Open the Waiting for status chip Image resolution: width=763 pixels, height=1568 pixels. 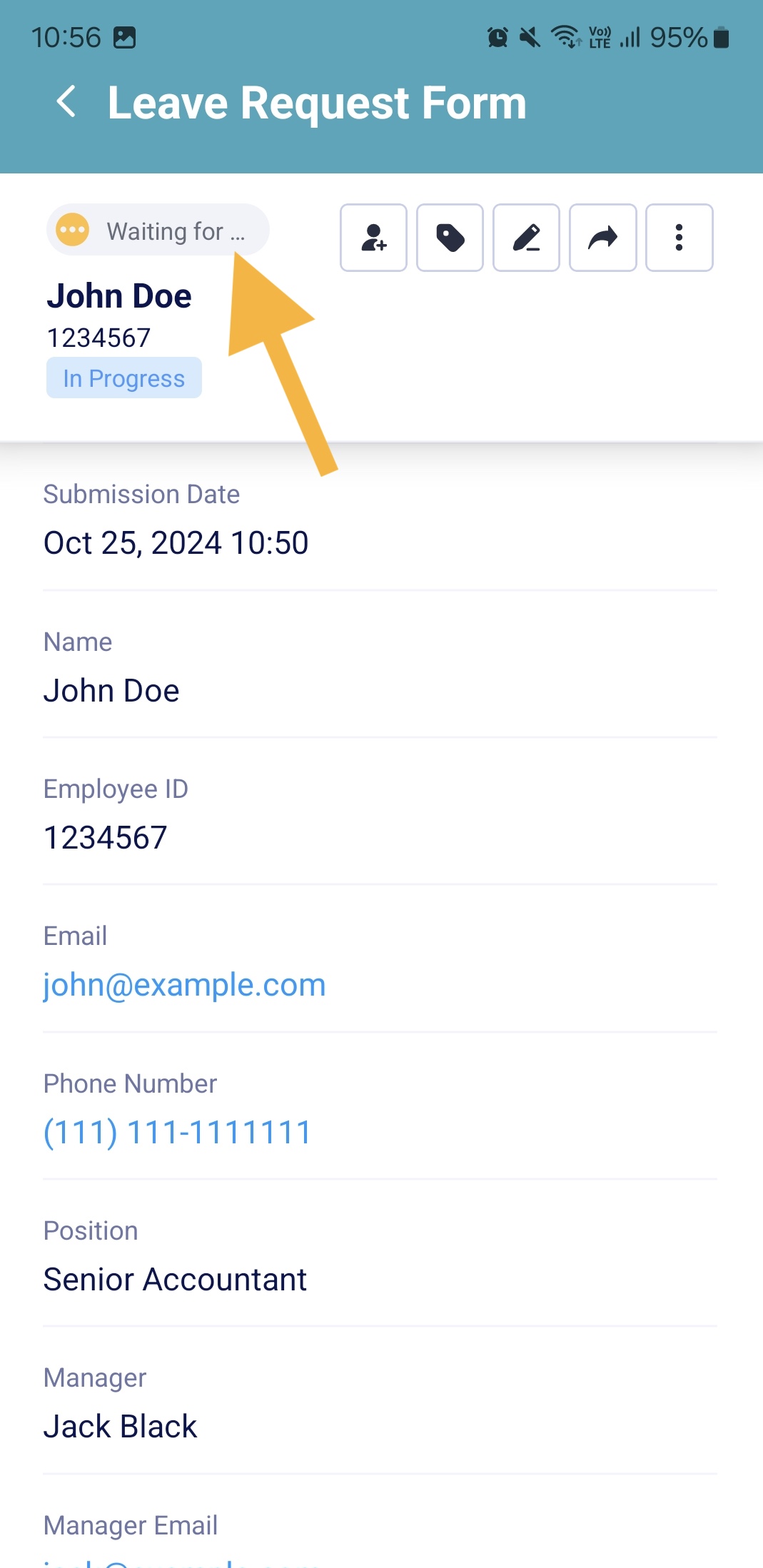coord(157,231)
